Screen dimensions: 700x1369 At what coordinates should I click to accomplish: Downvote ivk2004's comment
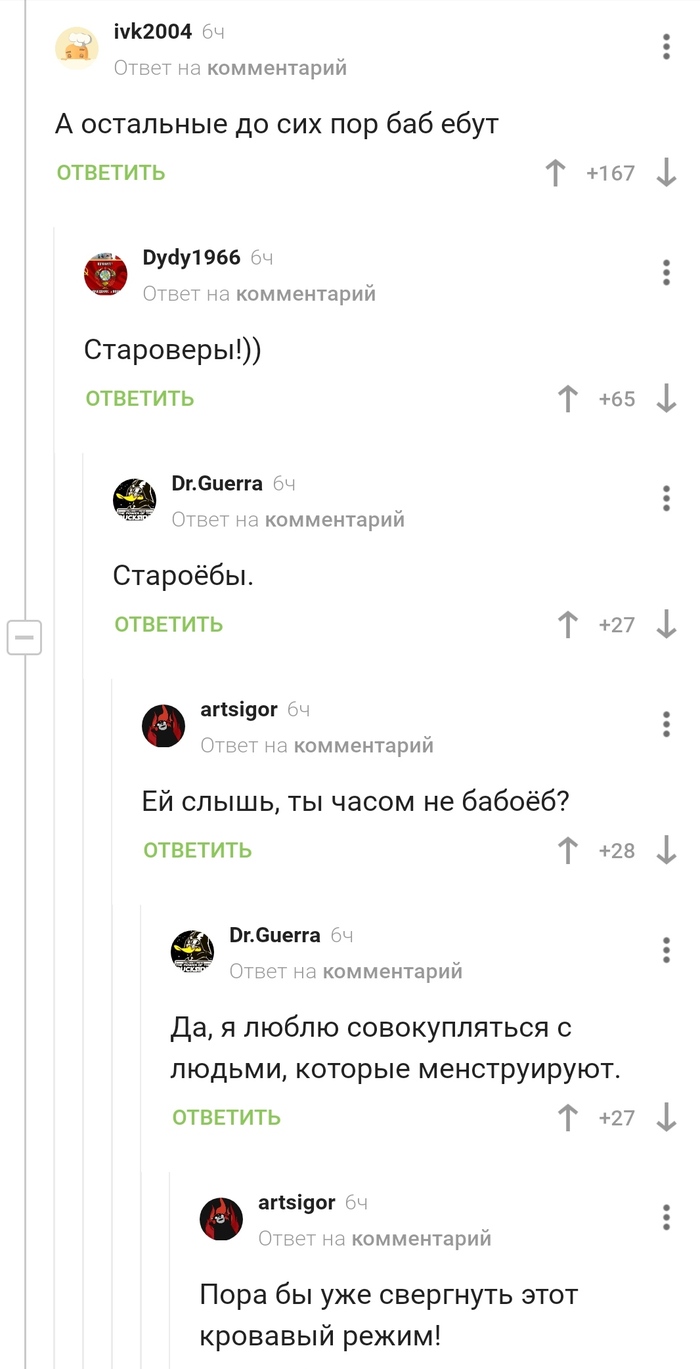click(x=666, y=173)
